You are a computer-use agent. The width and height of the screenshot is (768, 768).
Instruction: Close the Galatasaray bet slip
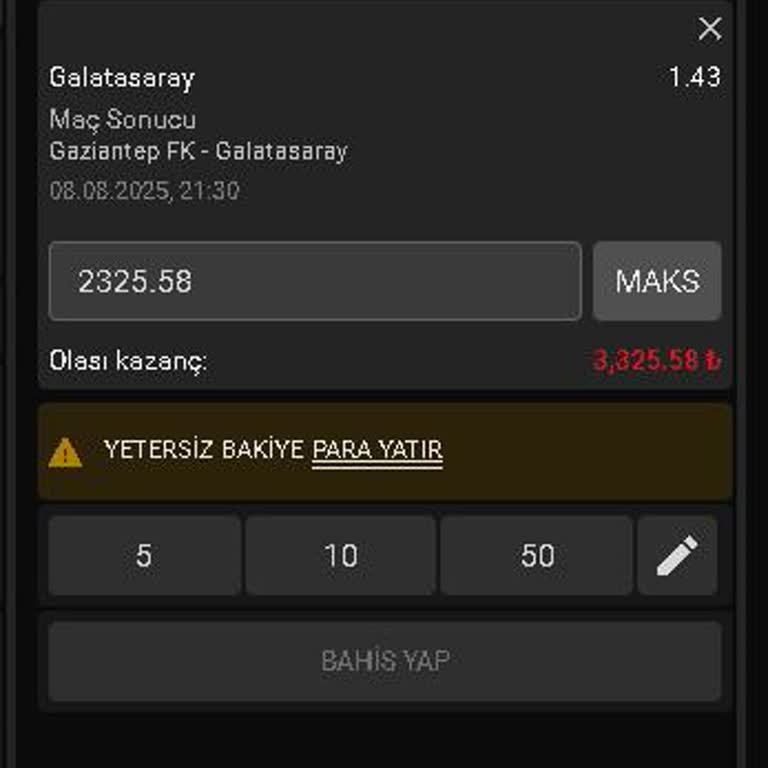709,29
